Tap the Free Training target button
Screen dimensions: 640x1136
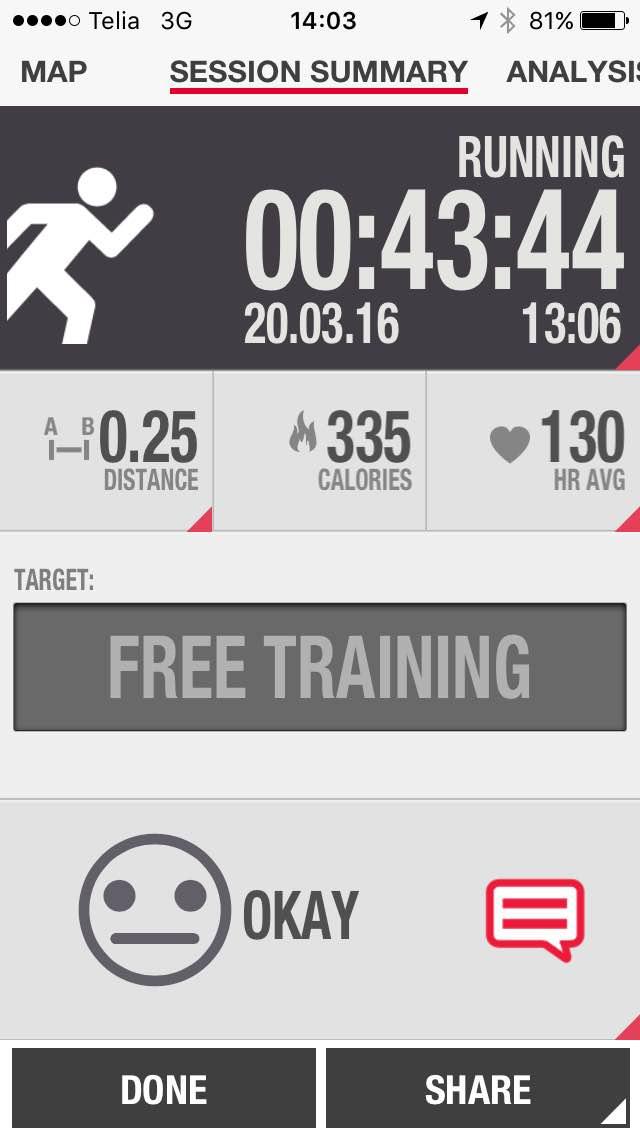click(x=320, y=667)
